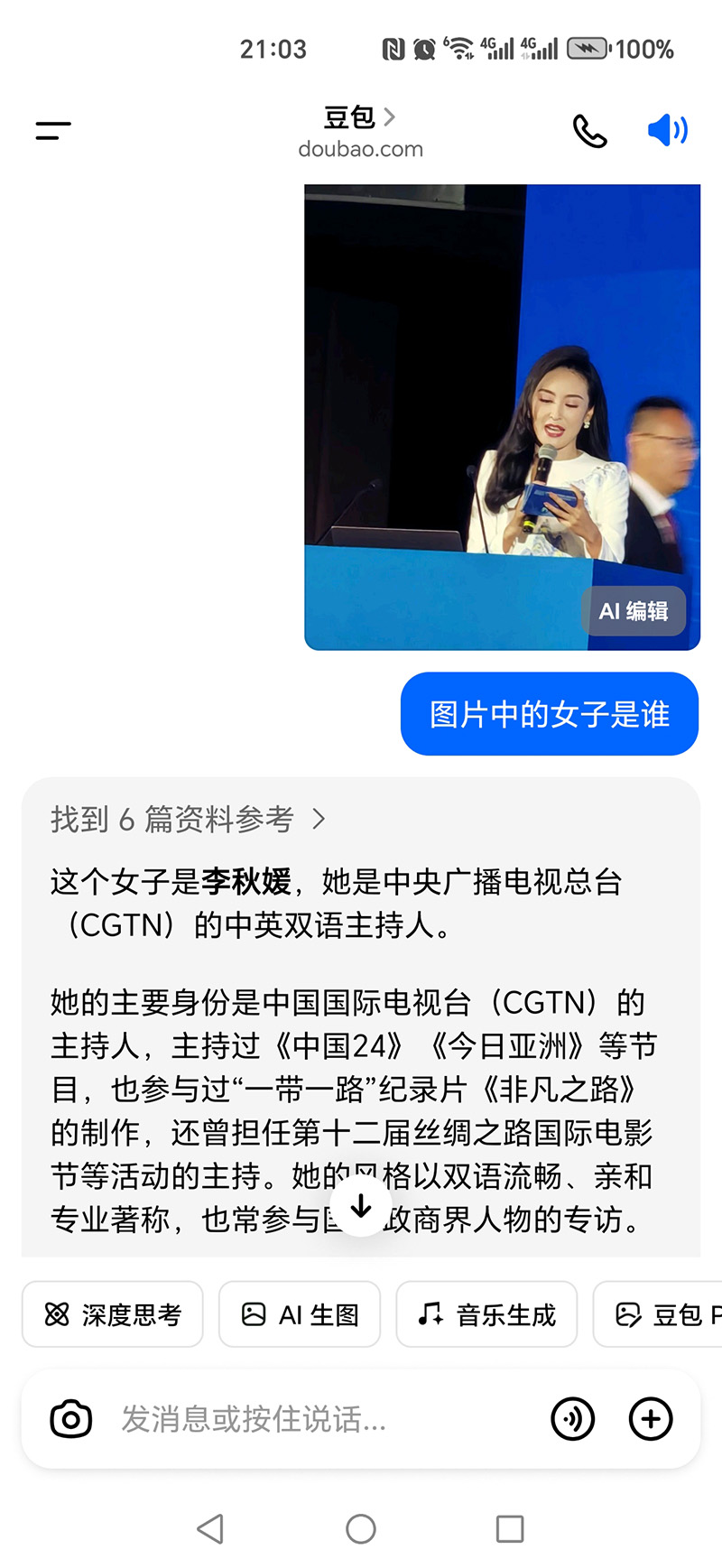Select the 深度思考 chip

[113, 1314]
